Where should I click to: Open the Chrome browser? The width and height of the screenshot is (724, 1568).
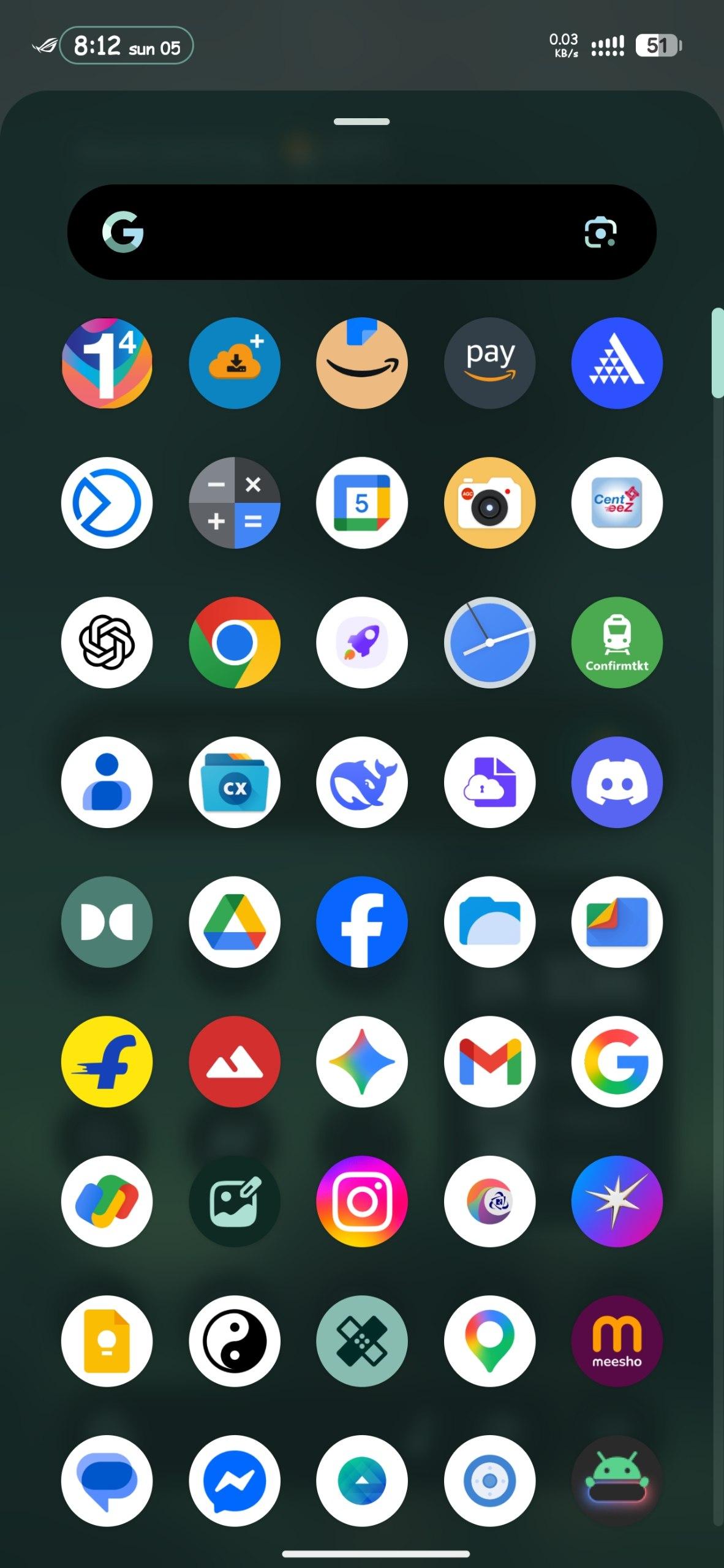(235, 643)
